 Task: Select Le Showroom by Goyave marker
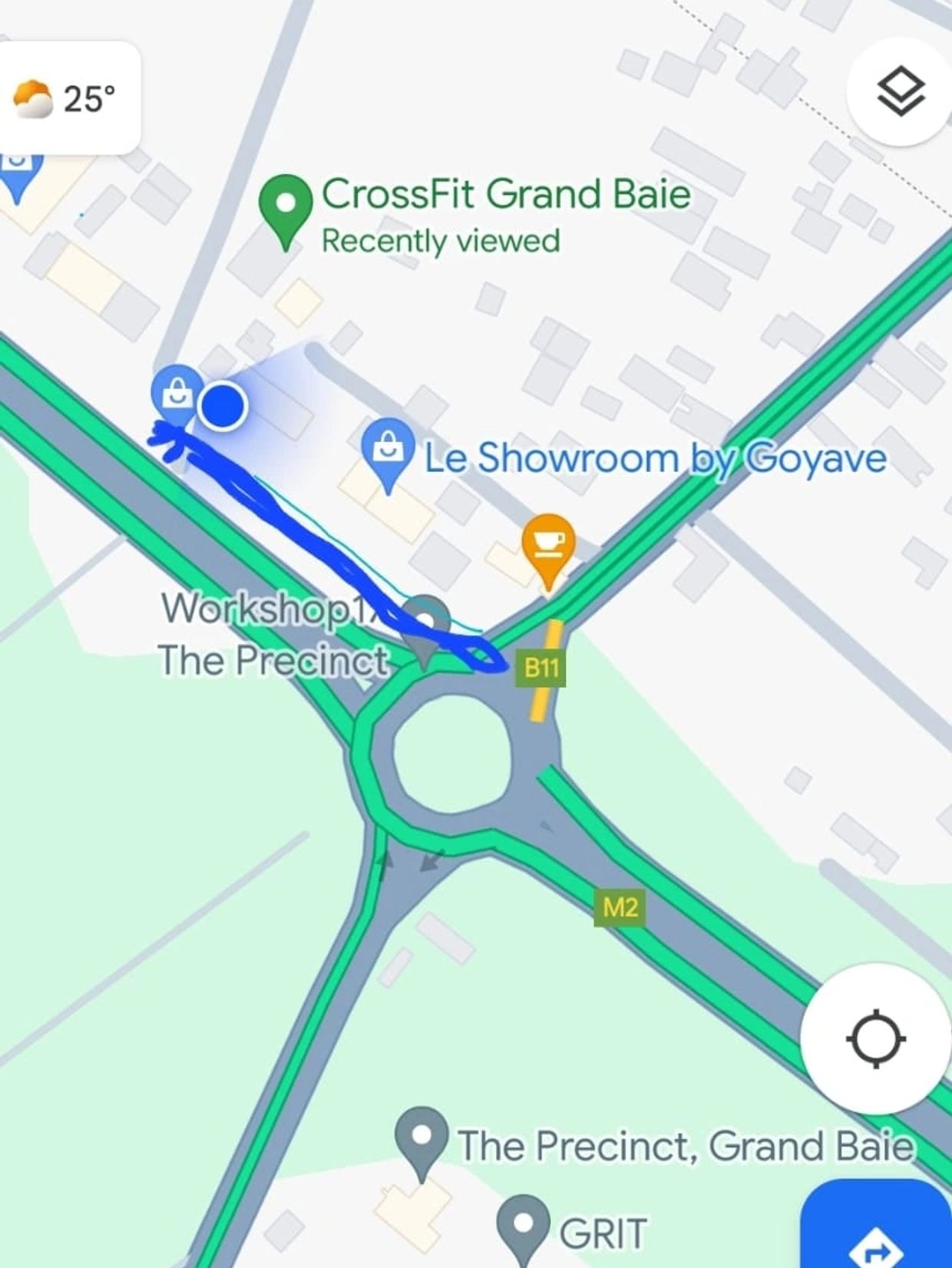(388, 448)
